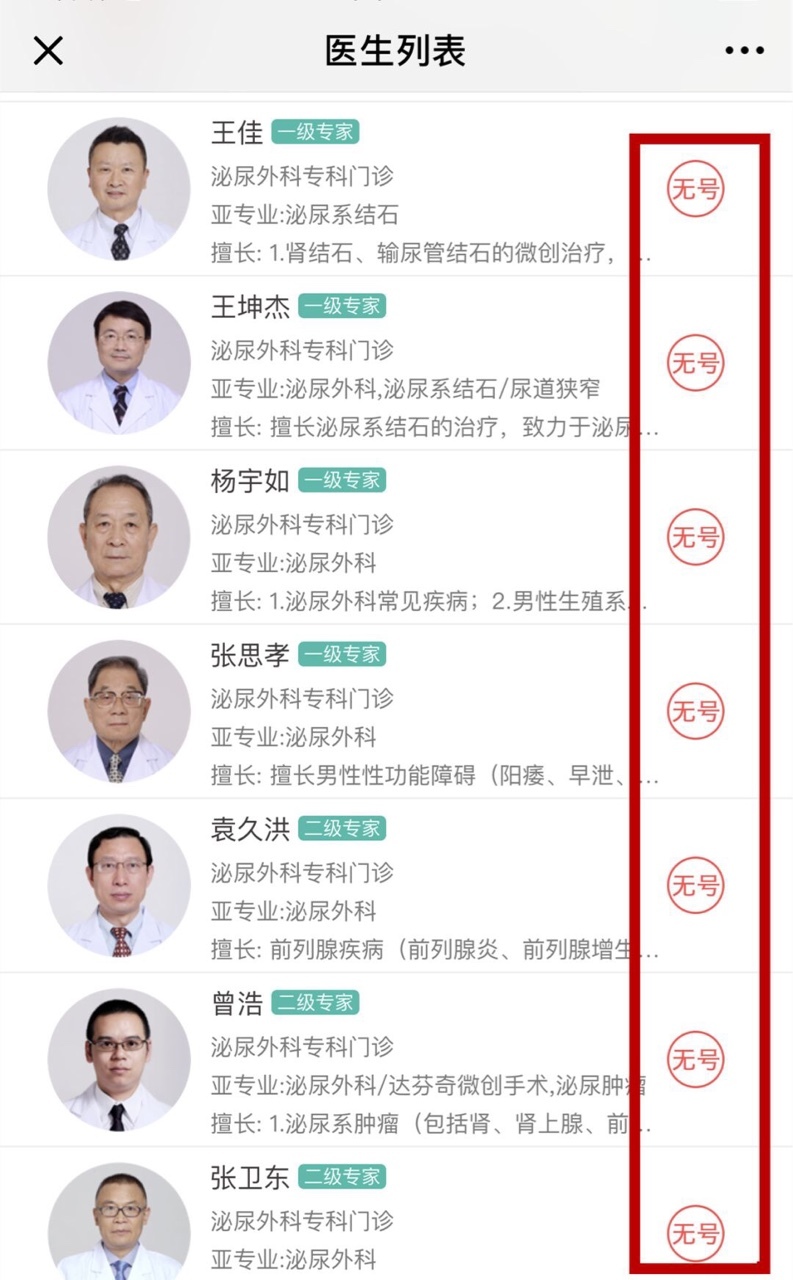Tap doctor 张卫东's listing
This screenshot has height=1280, width=793.
click(x=396, y=1214)
